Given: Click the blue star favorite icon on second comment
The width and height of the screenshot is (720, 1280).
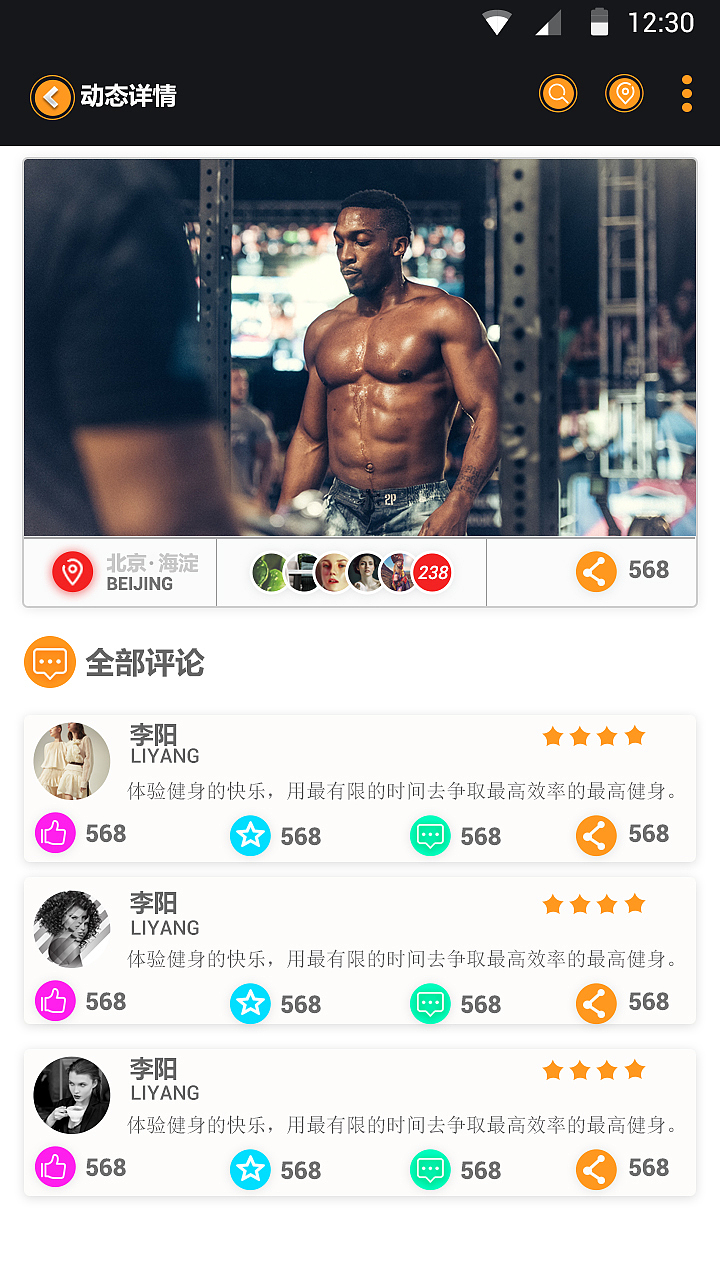Looking at the screenshot, I should pyautogui.click(x=251, y=1003).
